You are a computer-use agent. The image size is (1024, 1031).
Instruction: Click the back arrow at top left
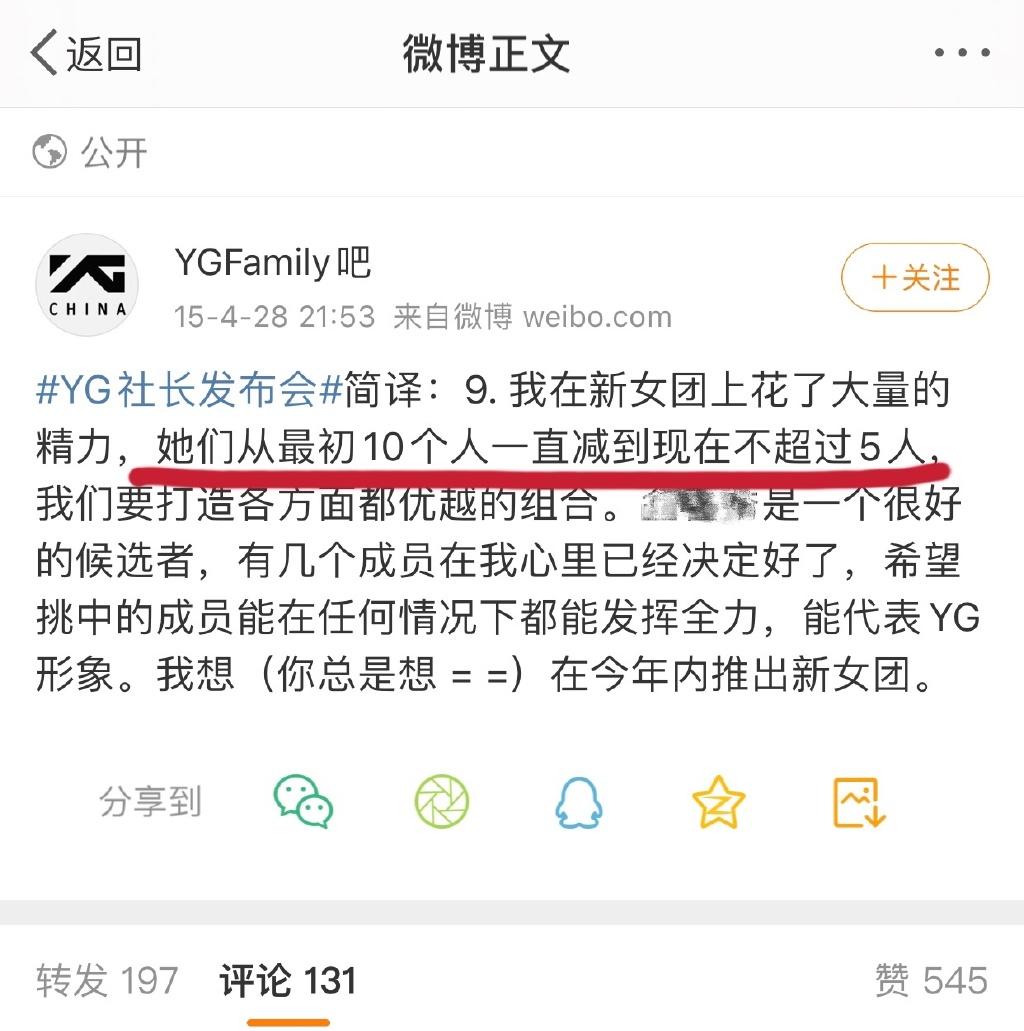[x=42, y=52]
